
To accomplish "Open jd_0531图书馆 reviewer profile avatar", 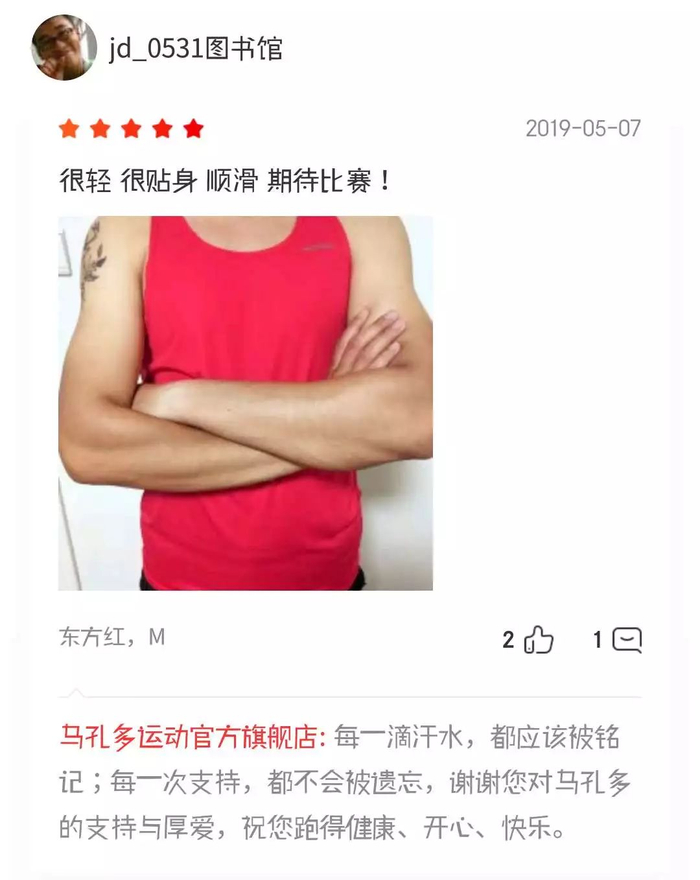I will [x=64, y=47].
